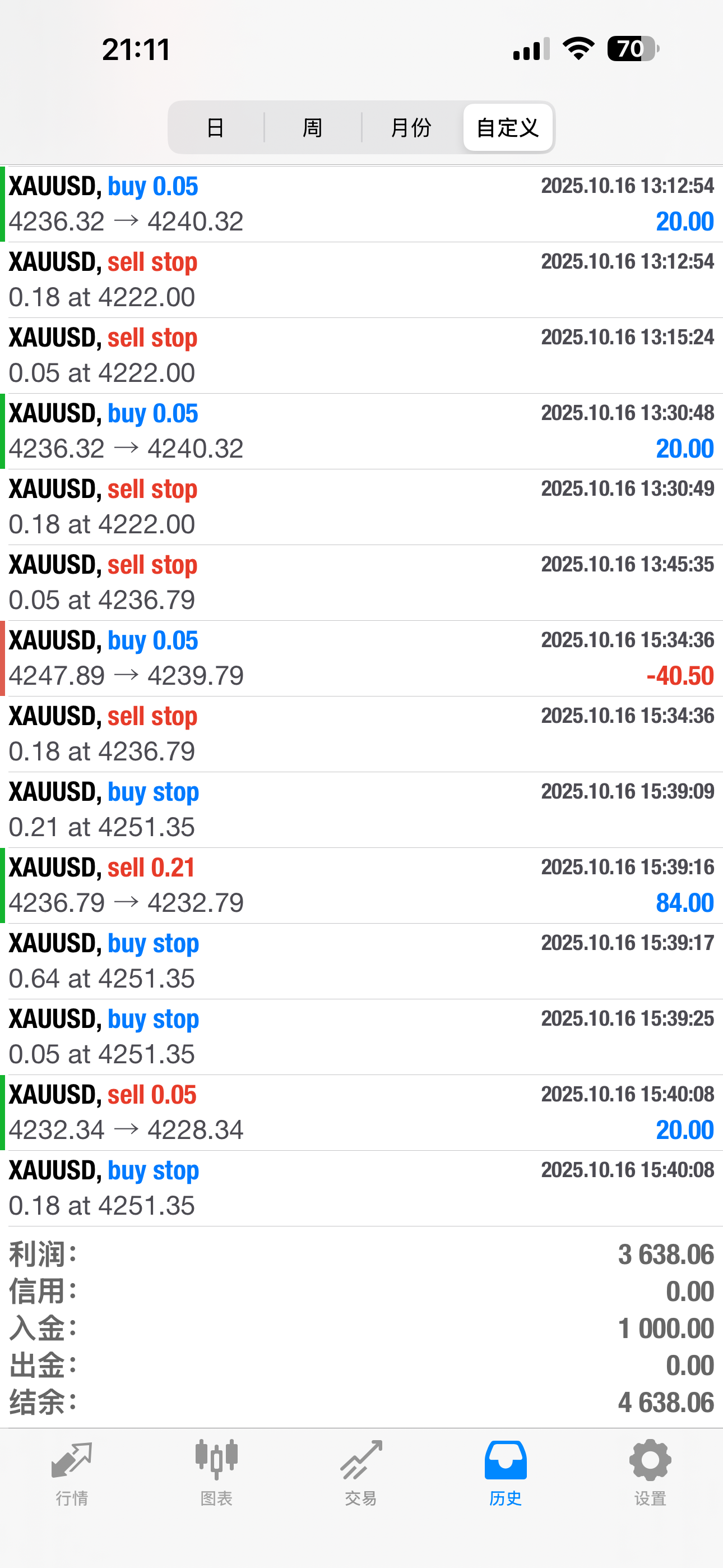The image size is (723, 1568).
Task: Open the sell 0.05 trade at 15:40:08
Action: click(x=361, y=1112)
